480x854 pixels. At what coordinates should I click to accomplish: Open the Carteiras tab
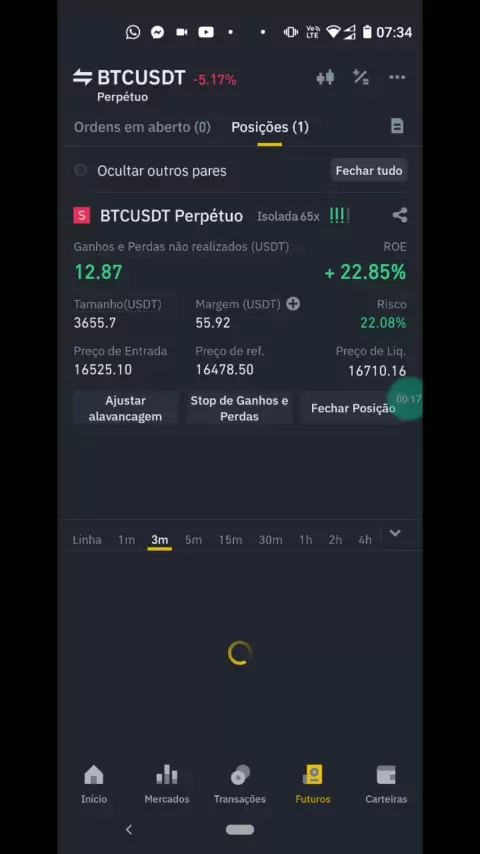coord(386,784)
